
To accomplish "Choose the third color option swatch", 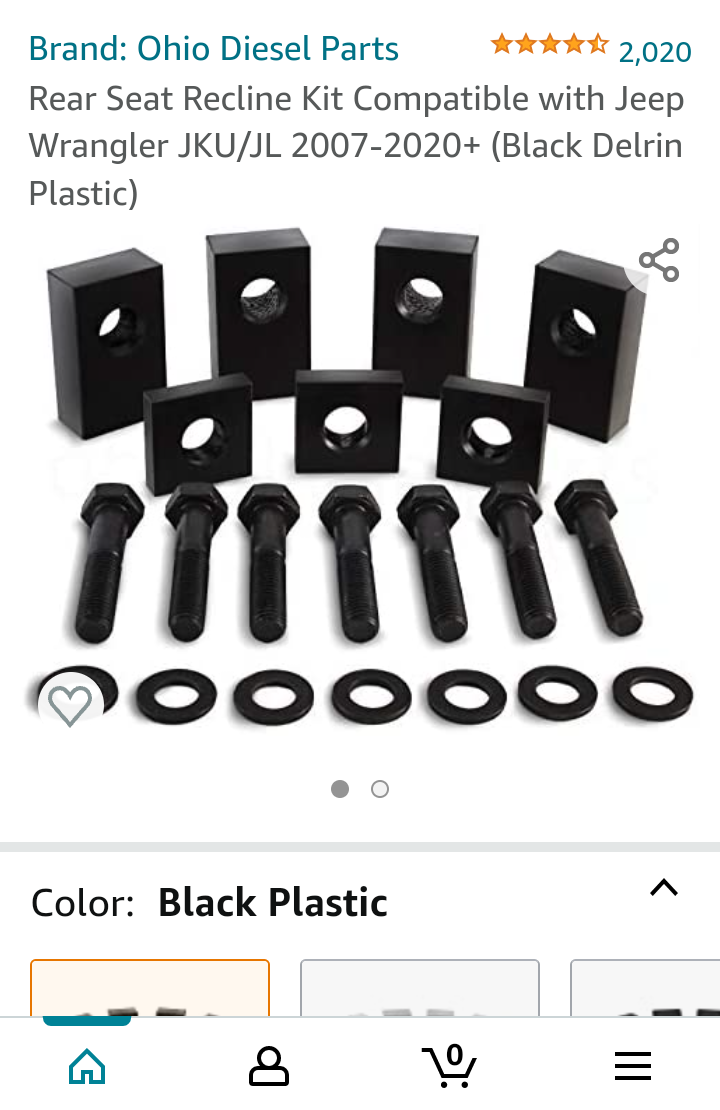I will point(645,988).
